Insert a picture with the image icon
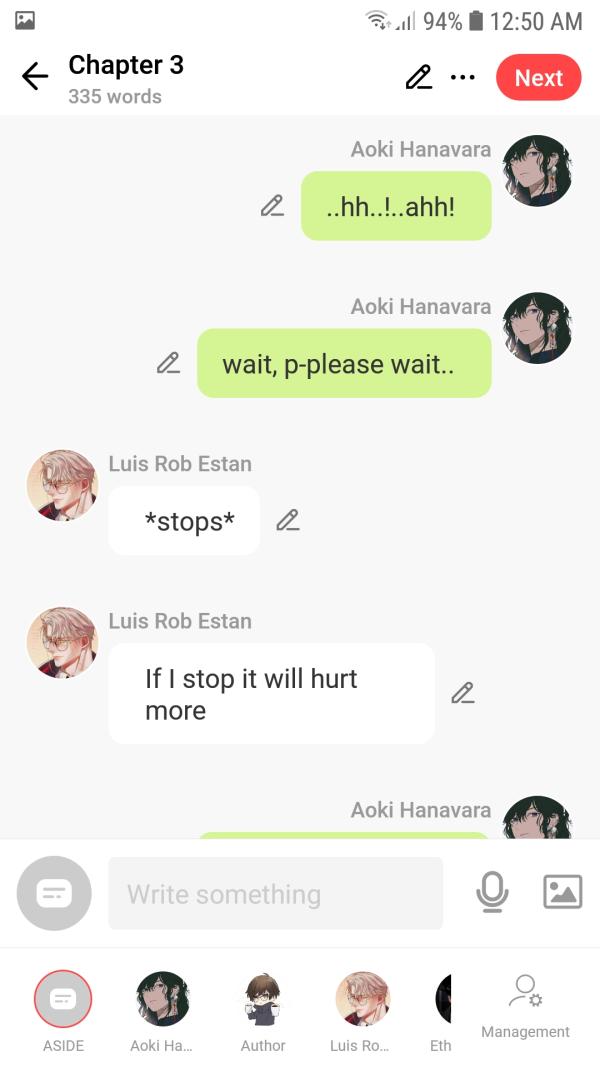The image size is (600, 1067). click(x=563, y=892)
